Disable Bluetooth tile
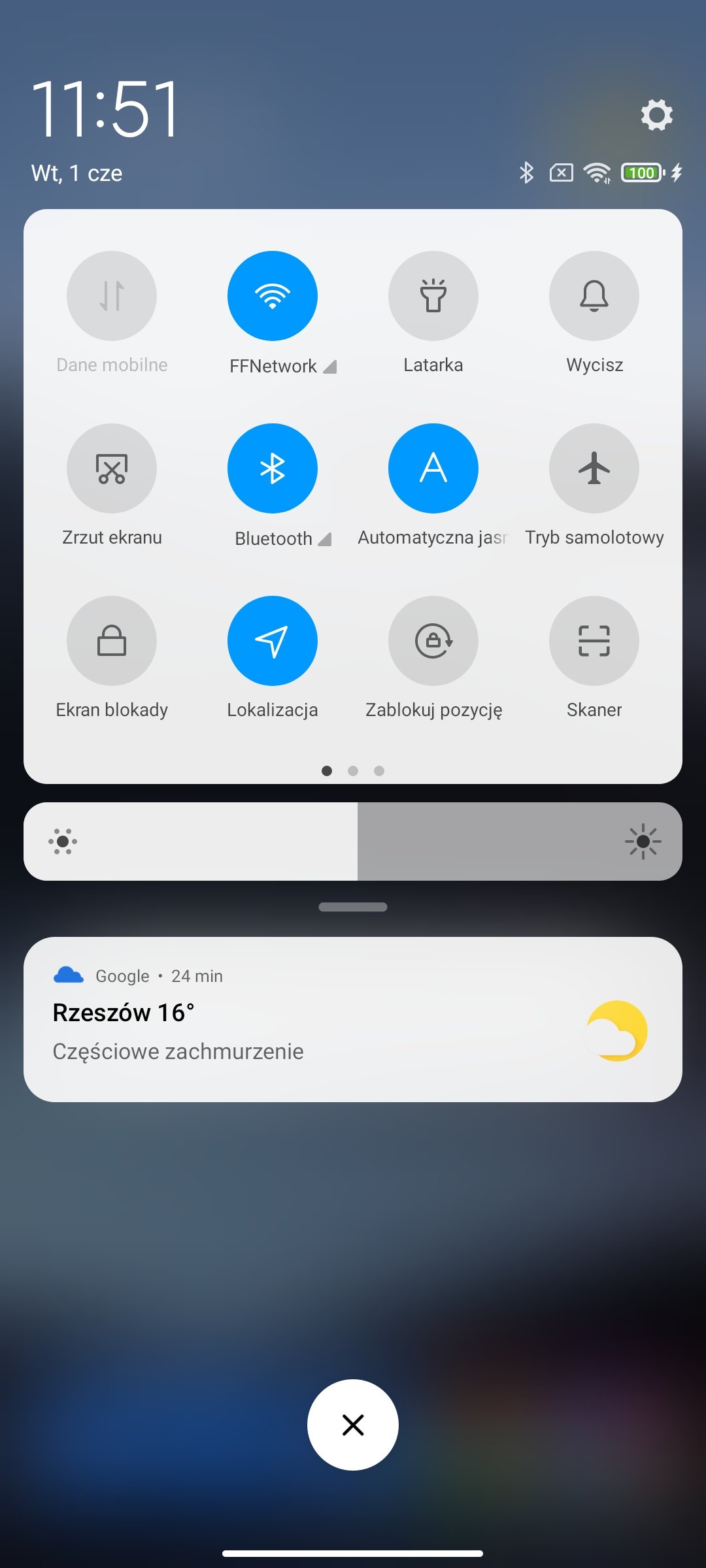The image size is (706, 1568). tap(273, 468)
